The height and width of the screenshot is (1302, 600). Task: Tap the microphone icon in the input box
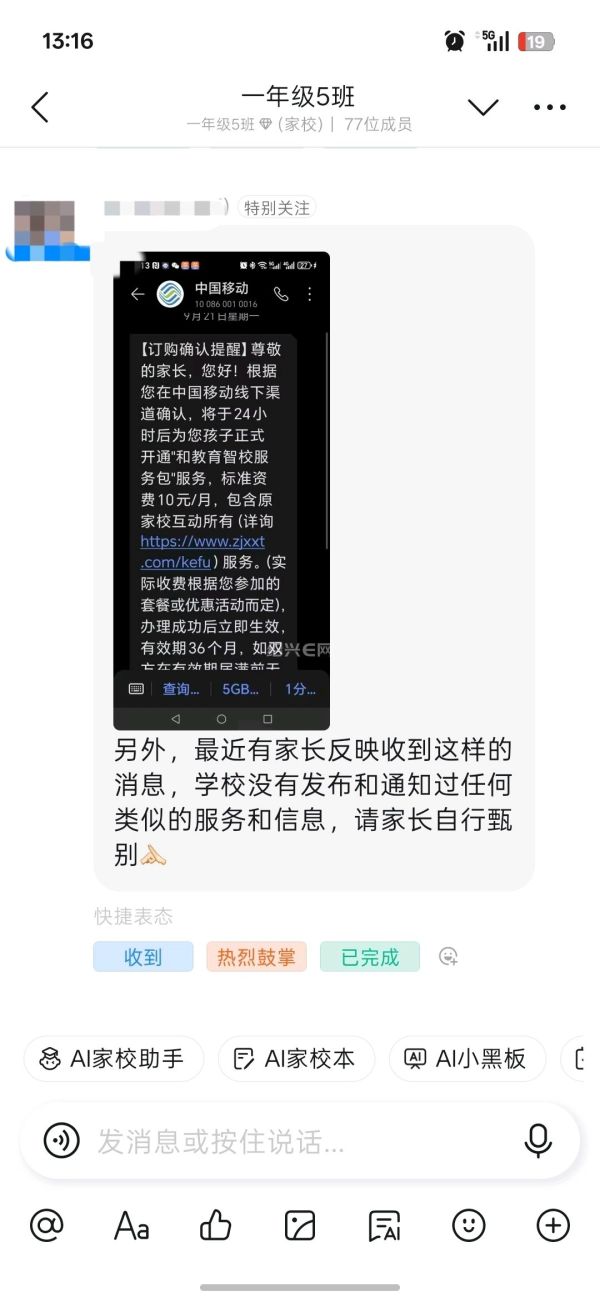[538, 1141]
